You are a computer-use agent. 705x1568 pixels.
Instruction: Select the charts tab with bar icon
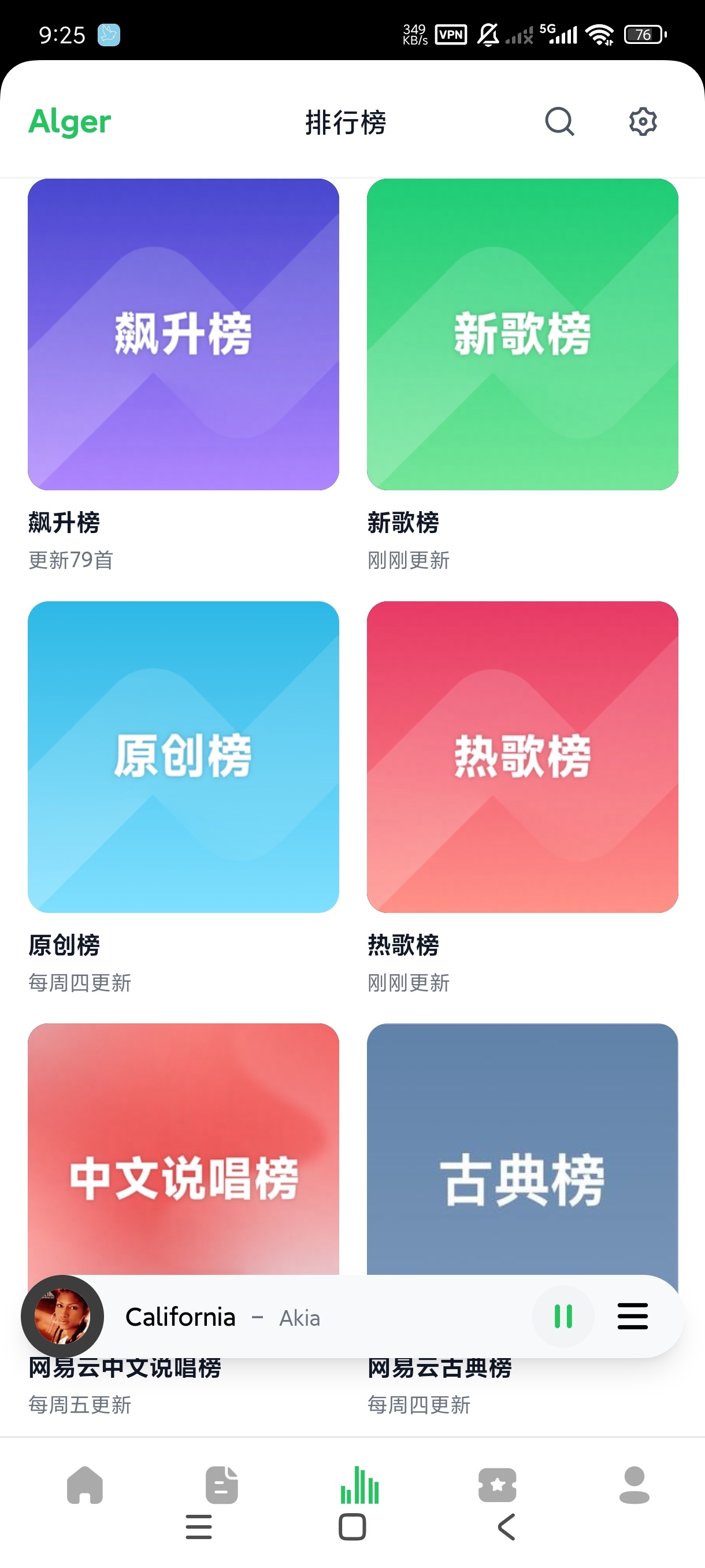coord(359,1485)
